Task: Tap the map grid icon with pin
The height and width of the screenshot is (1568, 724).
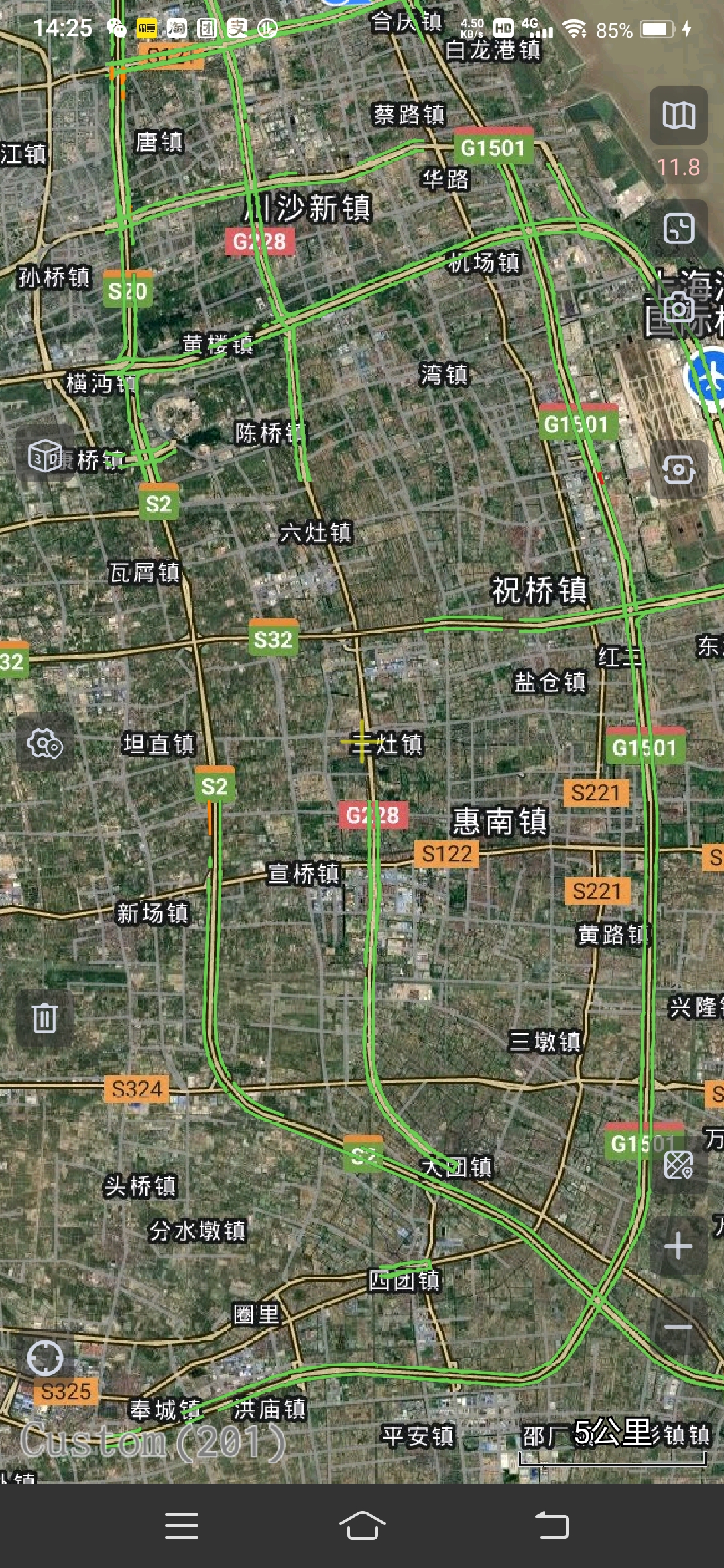Action: pyautogui.click(x=678, y=1165)
